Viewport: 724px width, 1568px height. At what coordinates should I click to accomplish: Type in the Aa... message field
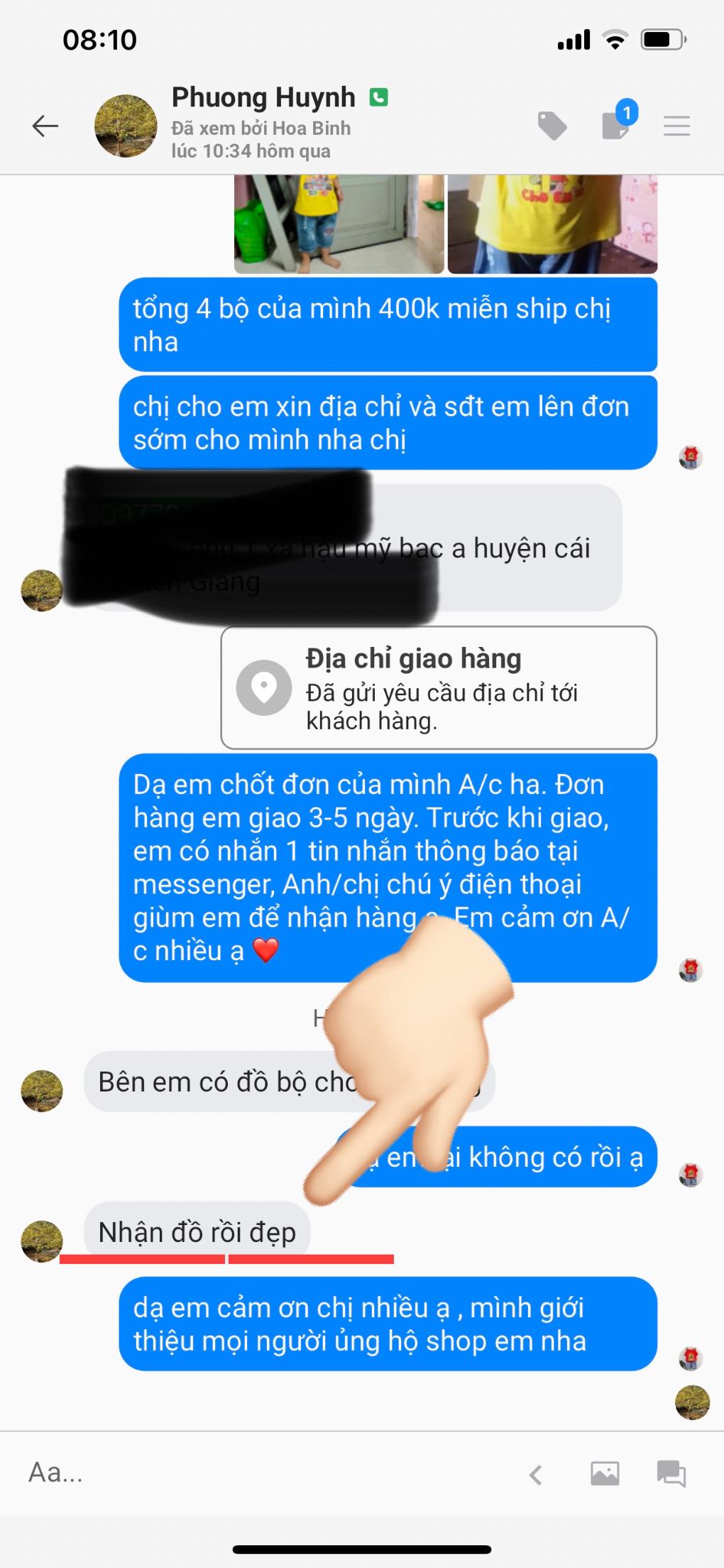[x=263, y=1474]
